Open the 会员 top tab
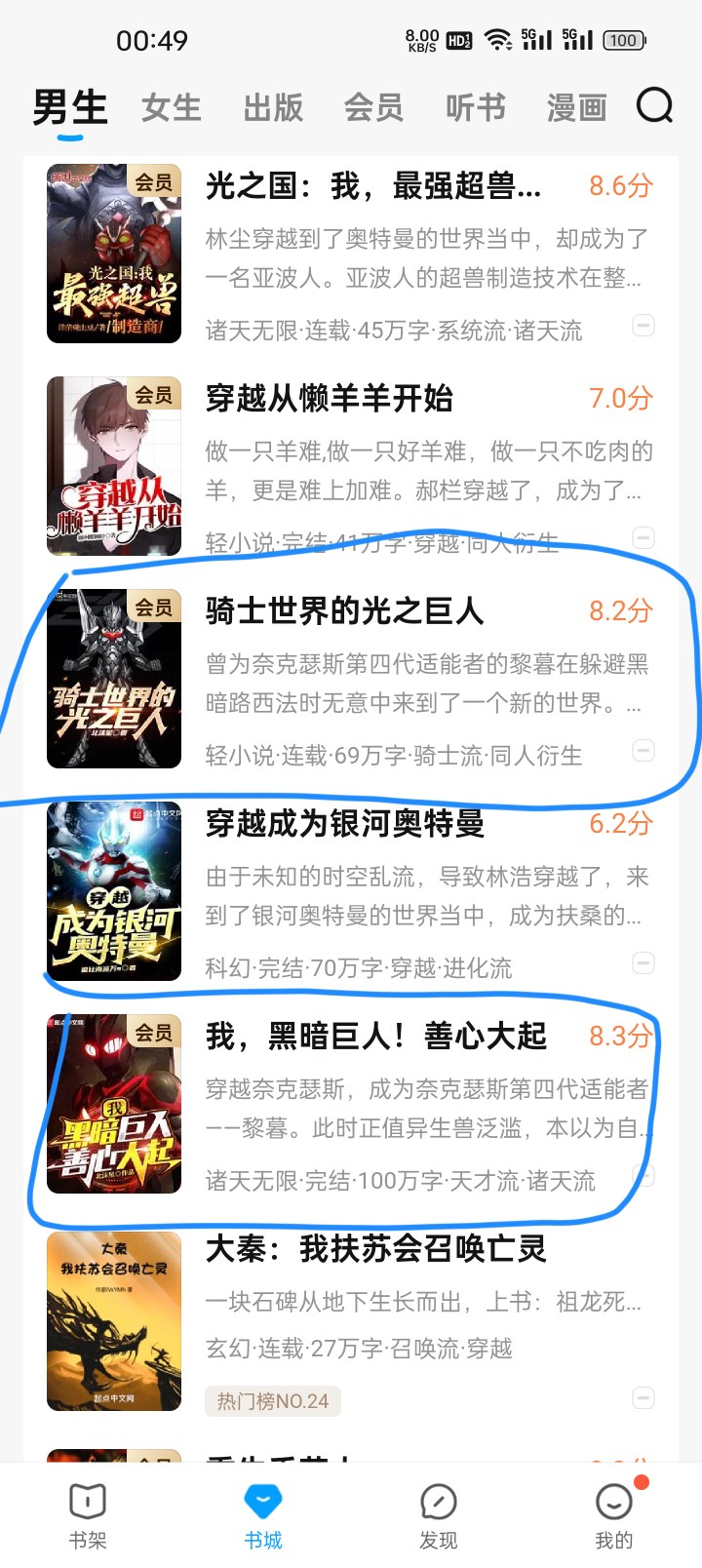 click(x=374, y=107)
